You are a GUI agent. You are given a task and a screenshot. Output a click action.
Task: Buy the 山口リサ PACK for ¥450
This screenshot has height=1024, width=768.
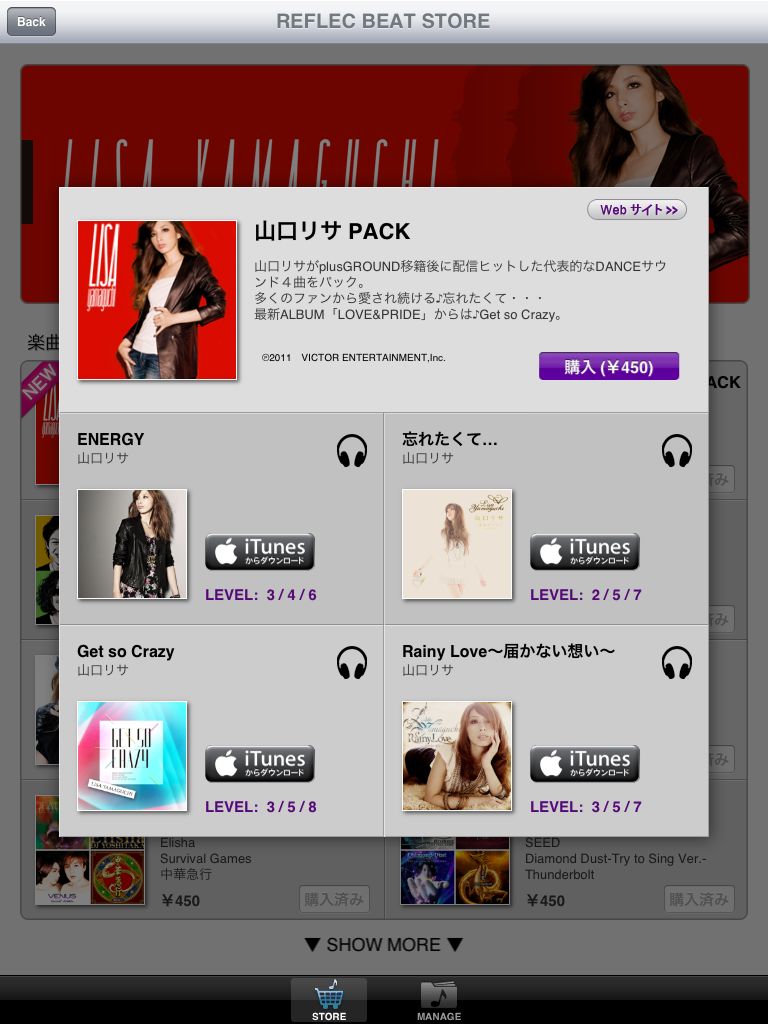tap(608, 367)
